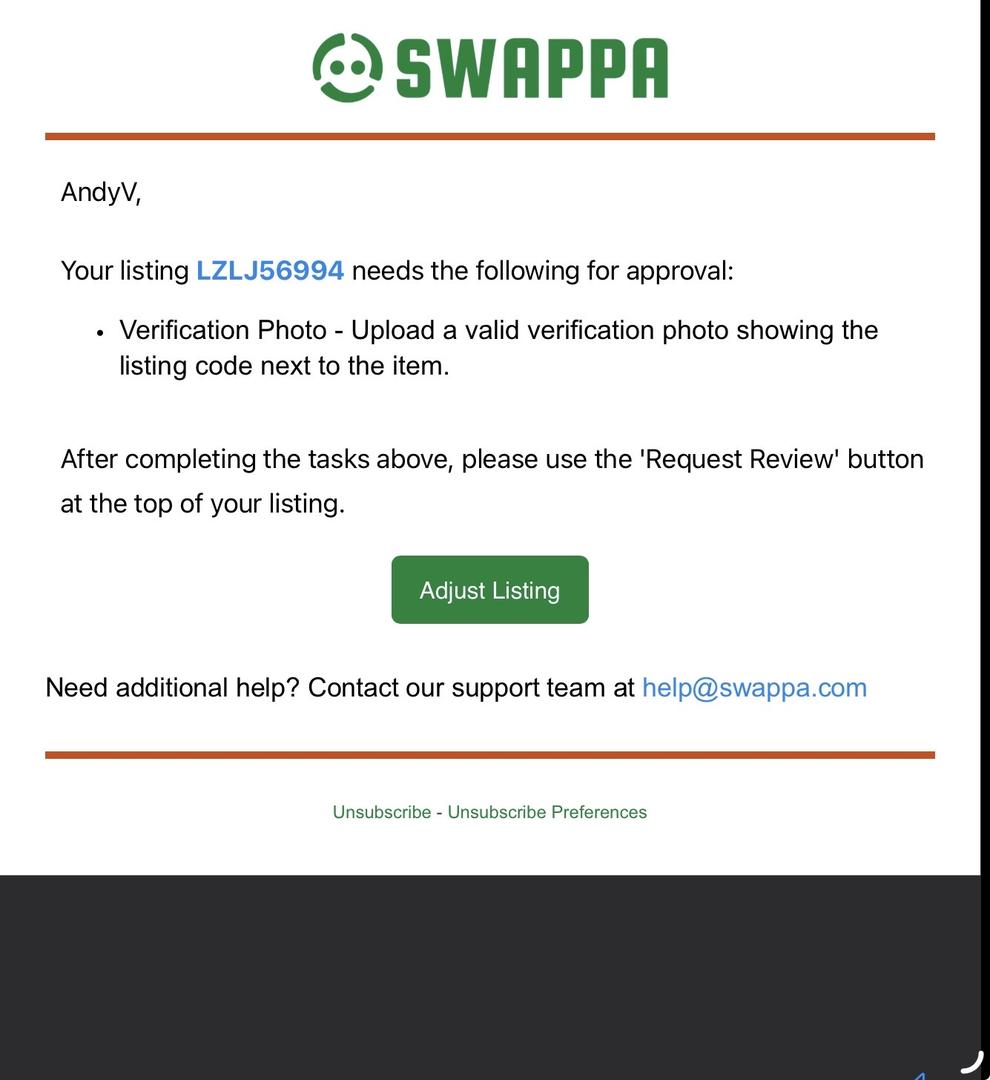Open the LZLJ56994 listing link
Image resolution: width=990 pixels, height=1080 pixels.
tap(270, 271)
